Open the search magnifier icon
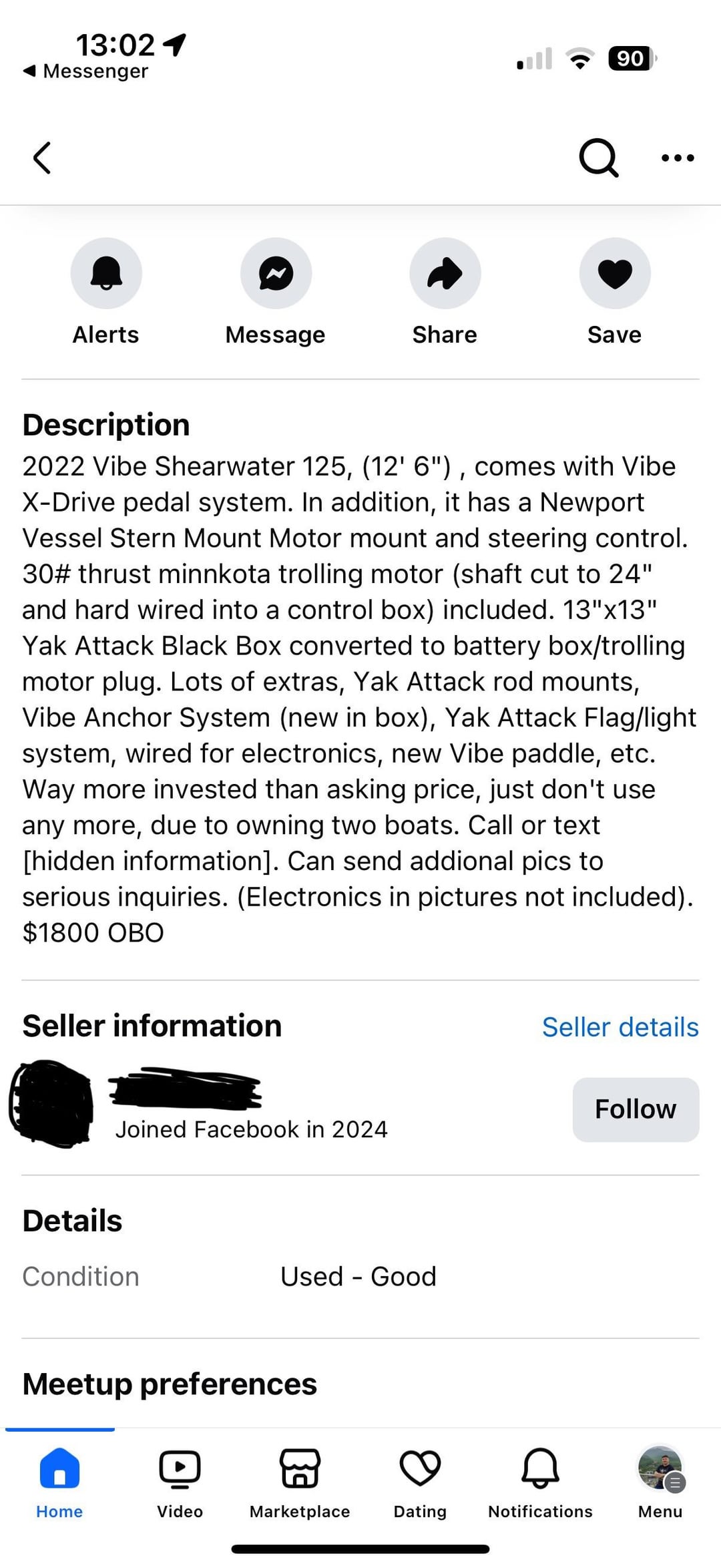 coord(597,158)
